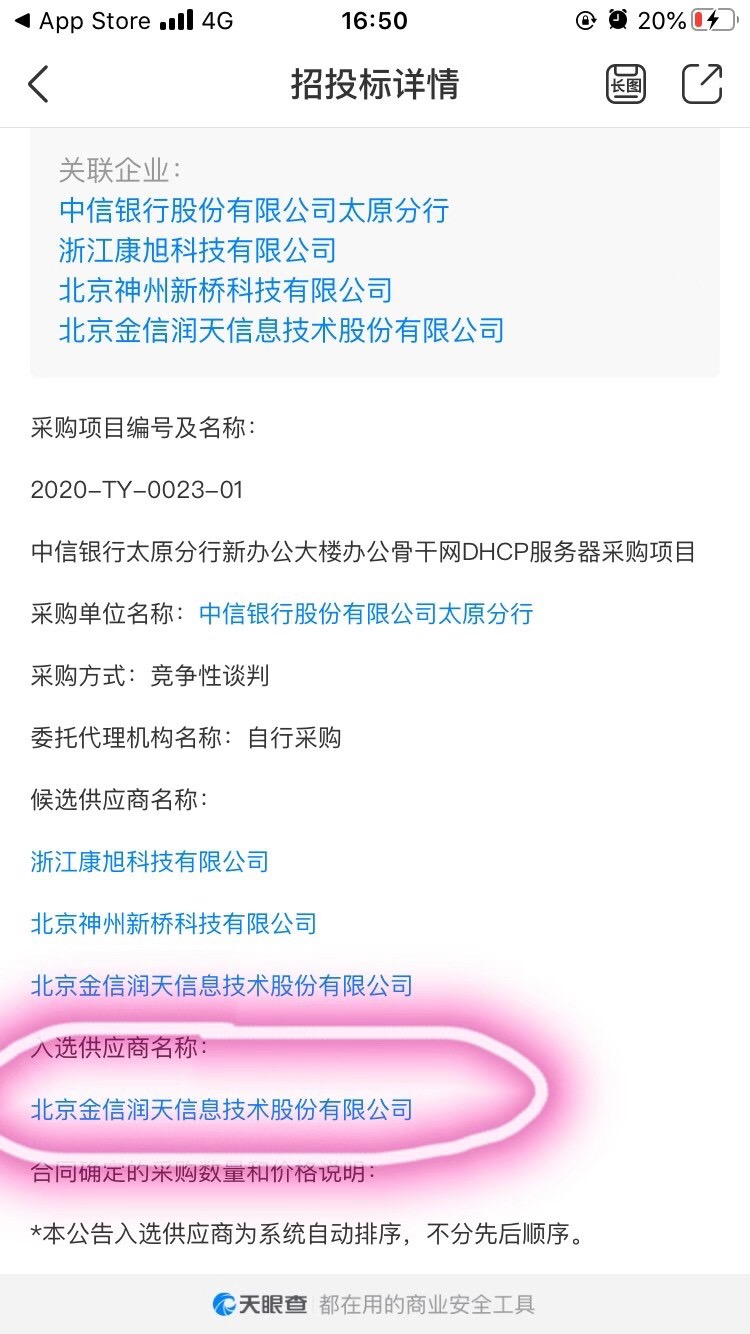Screen dimensions: 750x1334
Task: Go back from the bidding details page
Action: (x=38, y=84)
